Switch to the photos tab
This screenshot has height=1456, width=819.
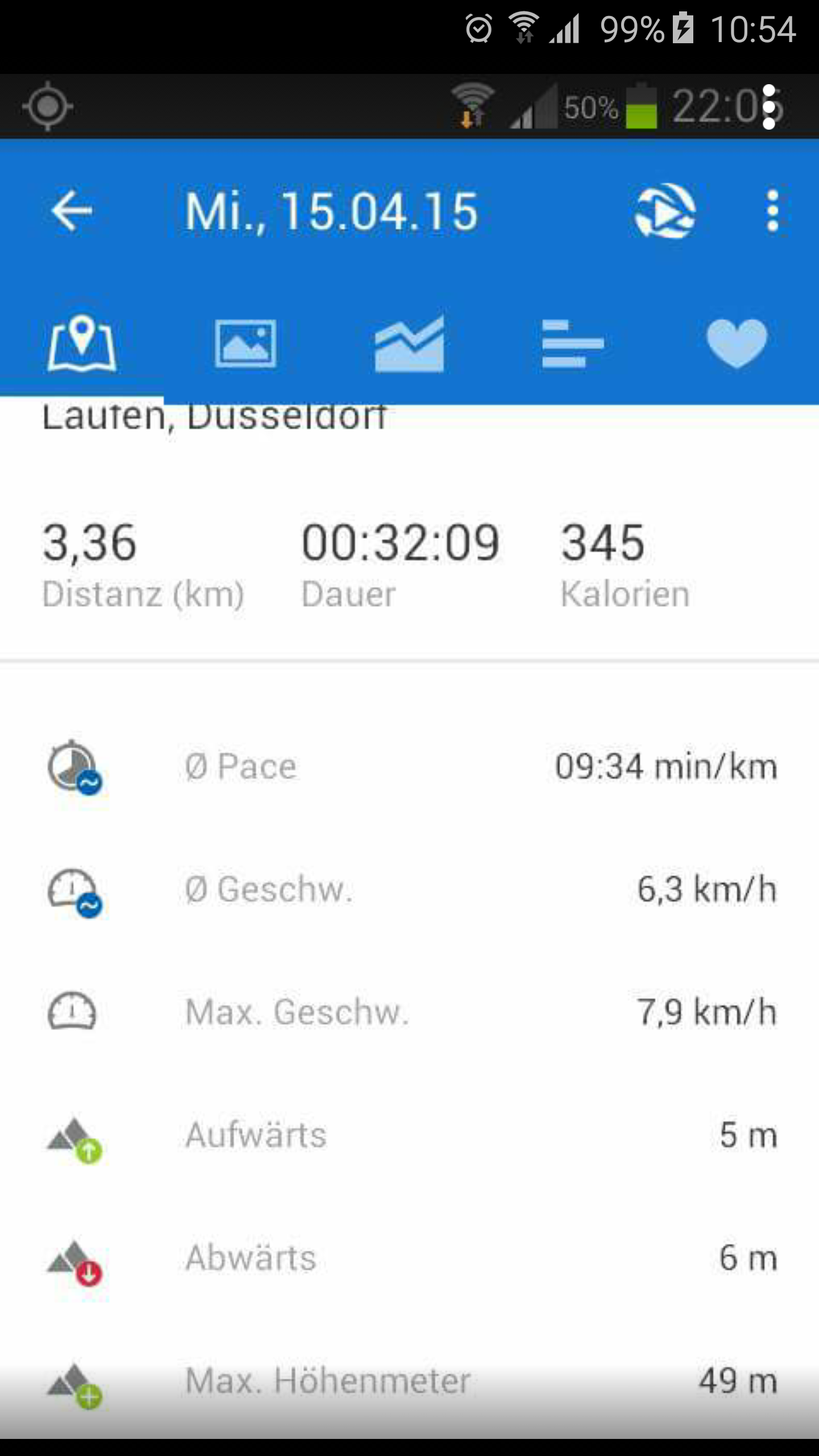coord(246,343)
